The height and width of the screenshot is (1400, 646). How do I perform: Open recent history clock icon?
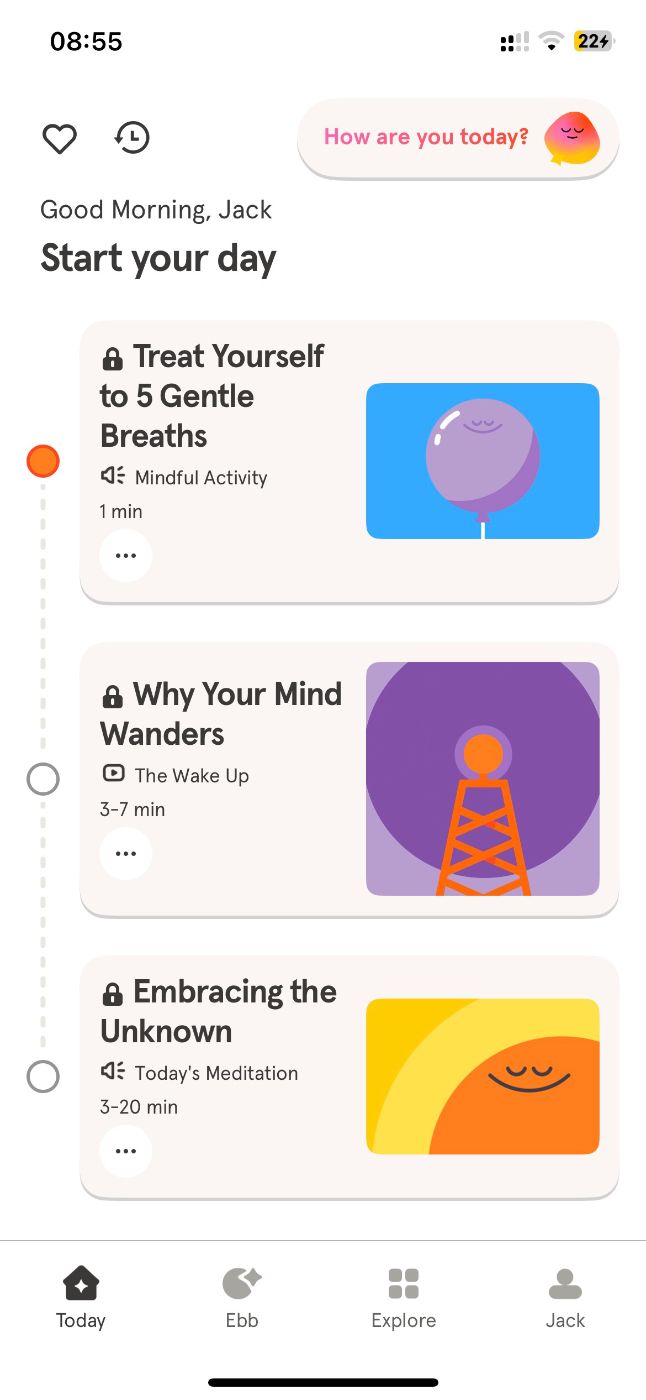coord(132,138)
